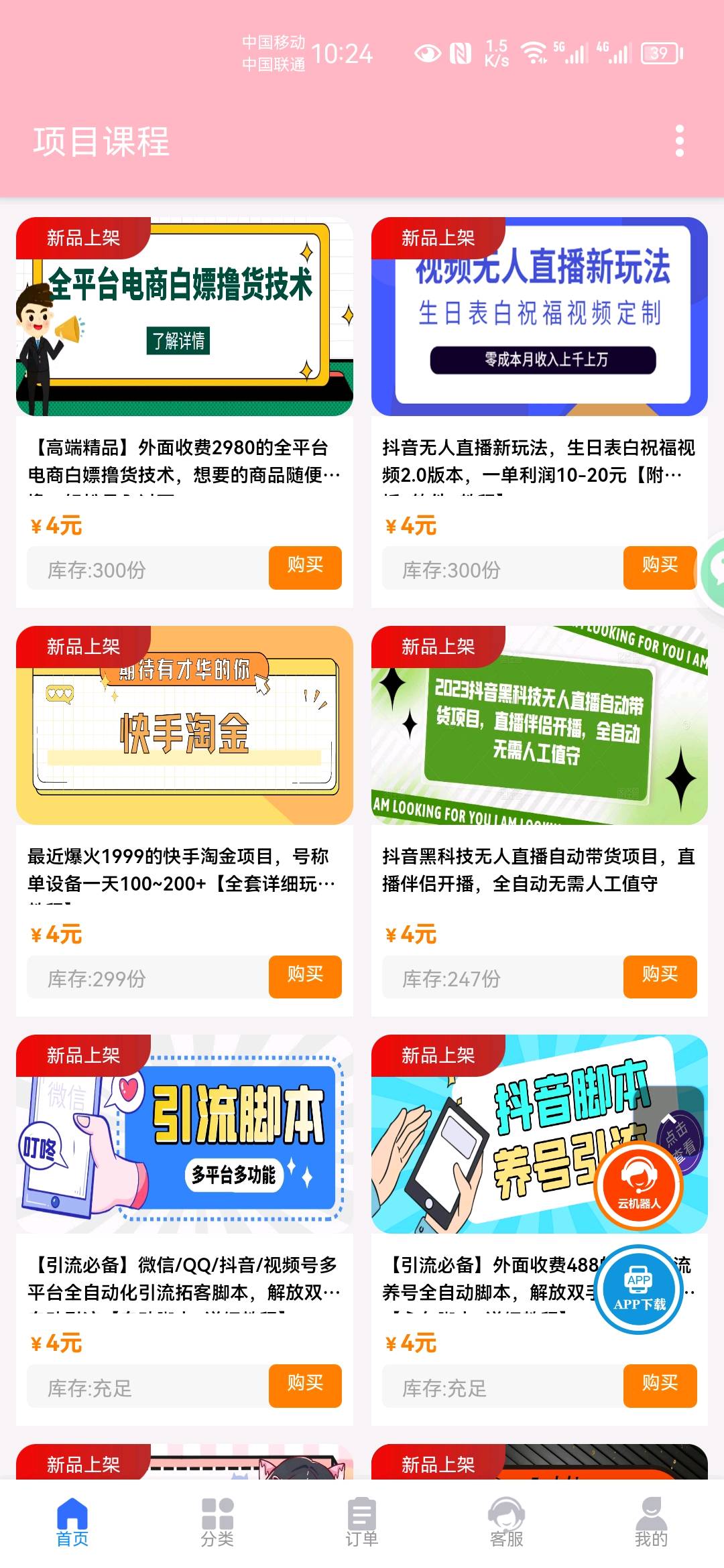
Task: Open the green chat bubble at the screen edge
Action: pos(715,570)
